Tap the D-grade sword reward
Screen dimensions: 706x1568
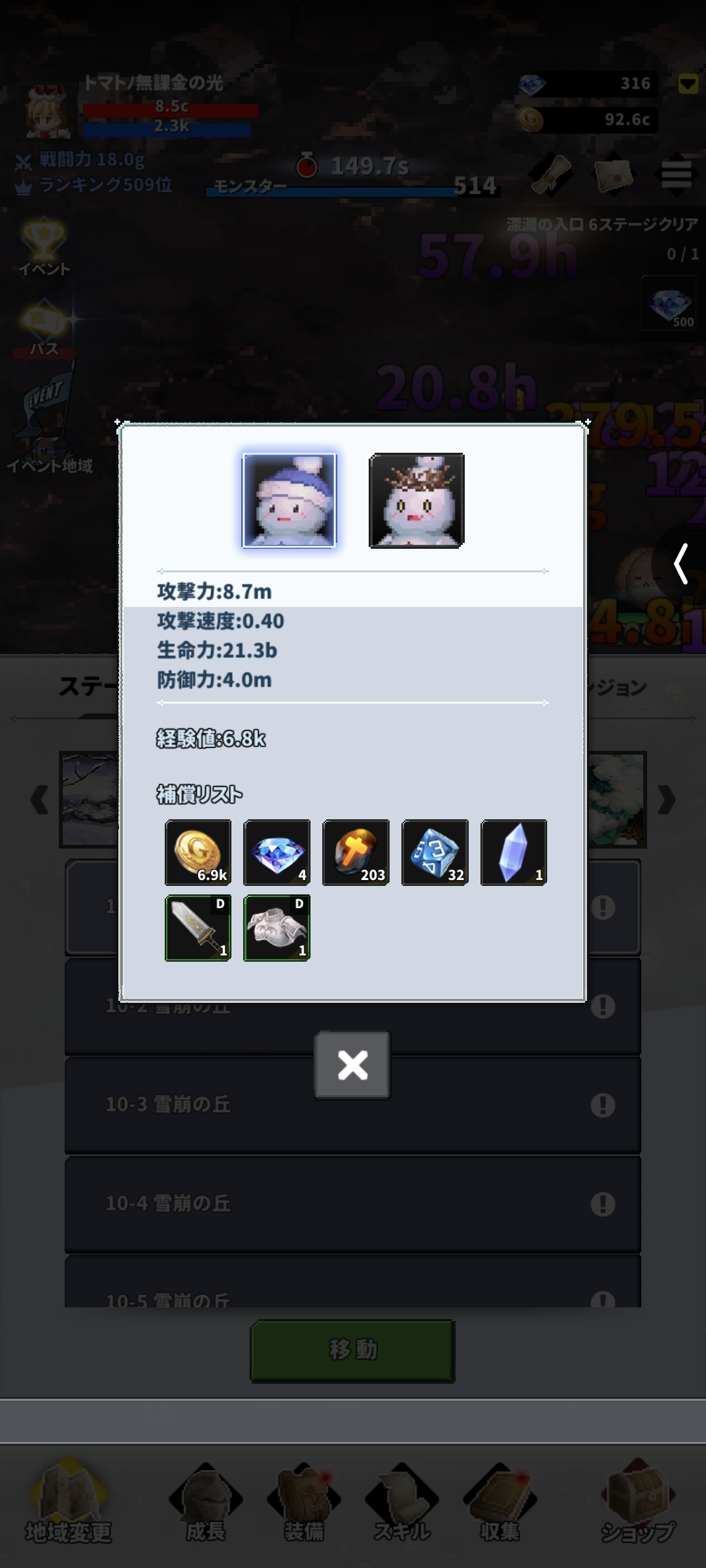(198, 928)
